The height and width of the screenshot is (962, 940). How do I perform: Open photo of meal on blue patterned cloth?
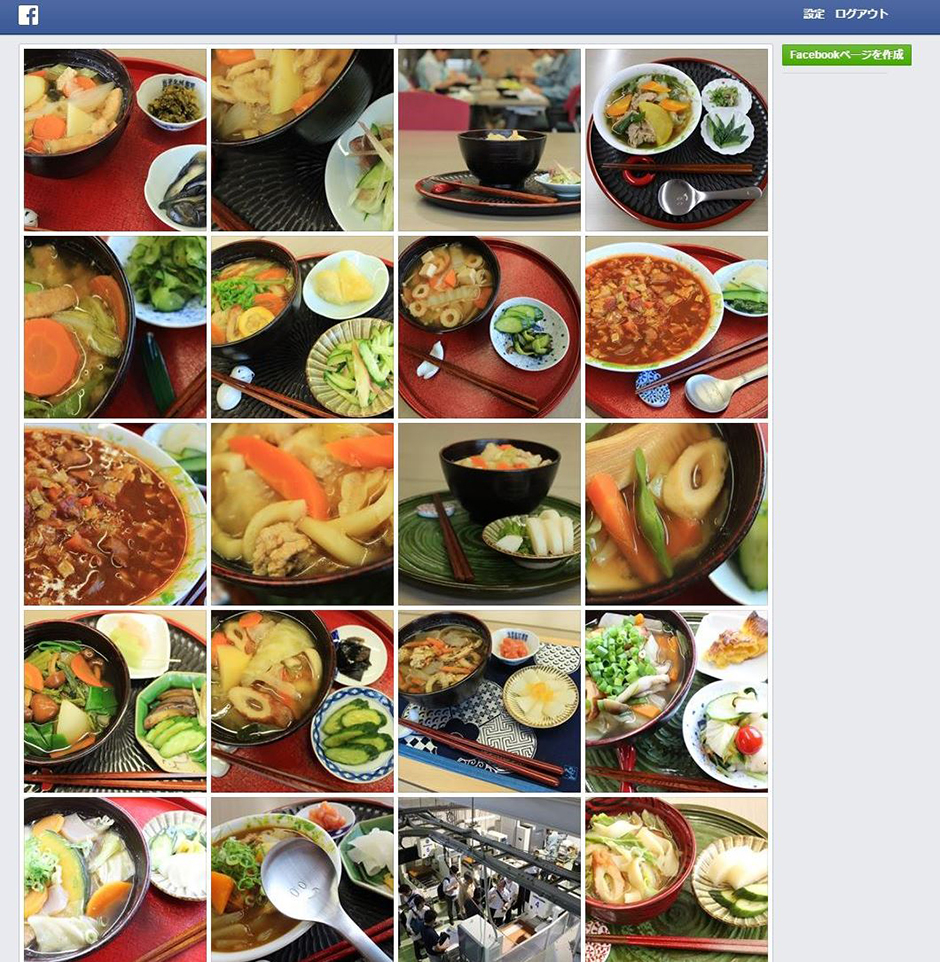(x=489, y=701)
